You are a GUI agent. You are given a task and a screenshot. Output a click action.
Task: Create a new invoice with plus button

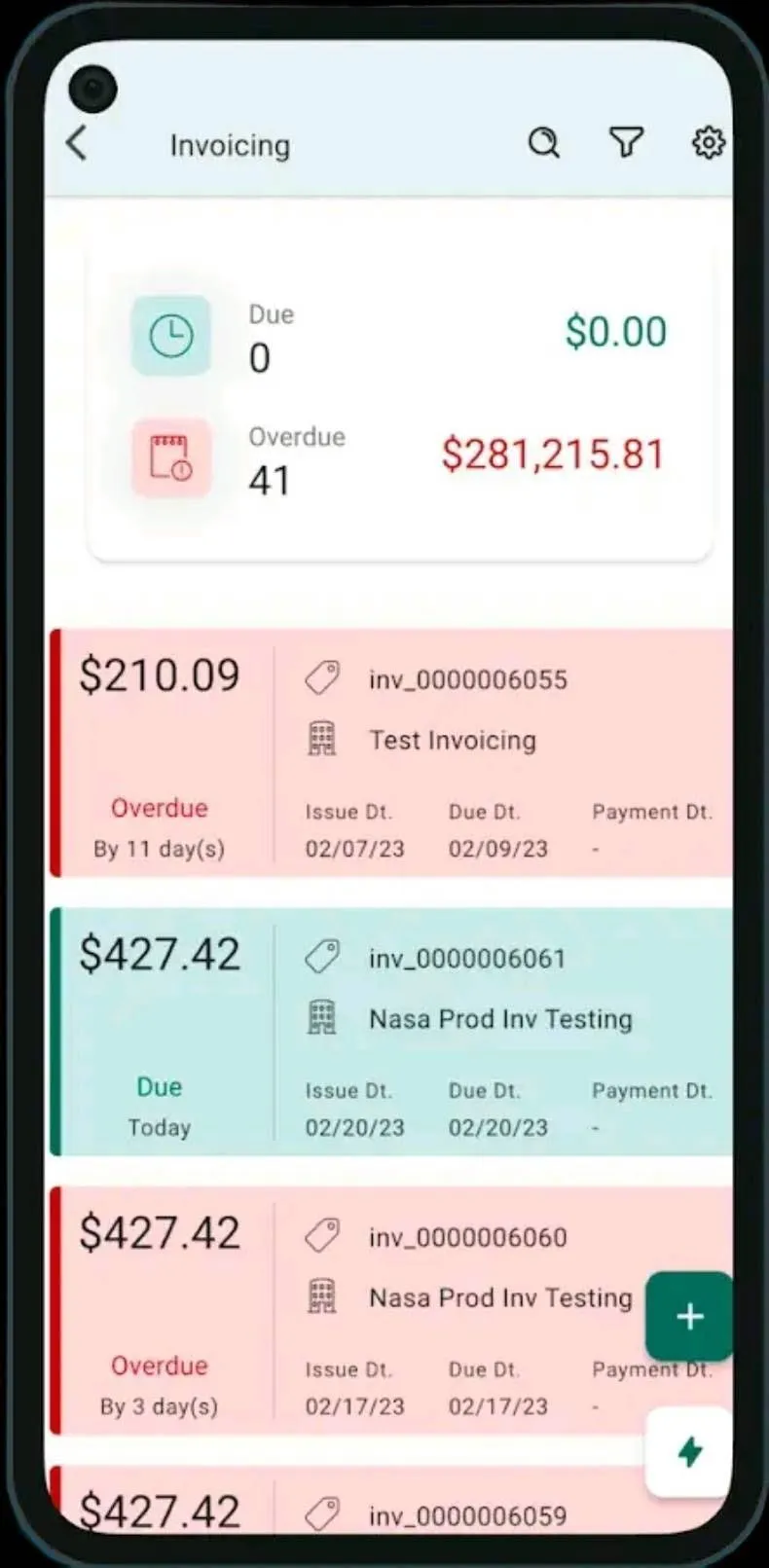[x=689, y=1316]
